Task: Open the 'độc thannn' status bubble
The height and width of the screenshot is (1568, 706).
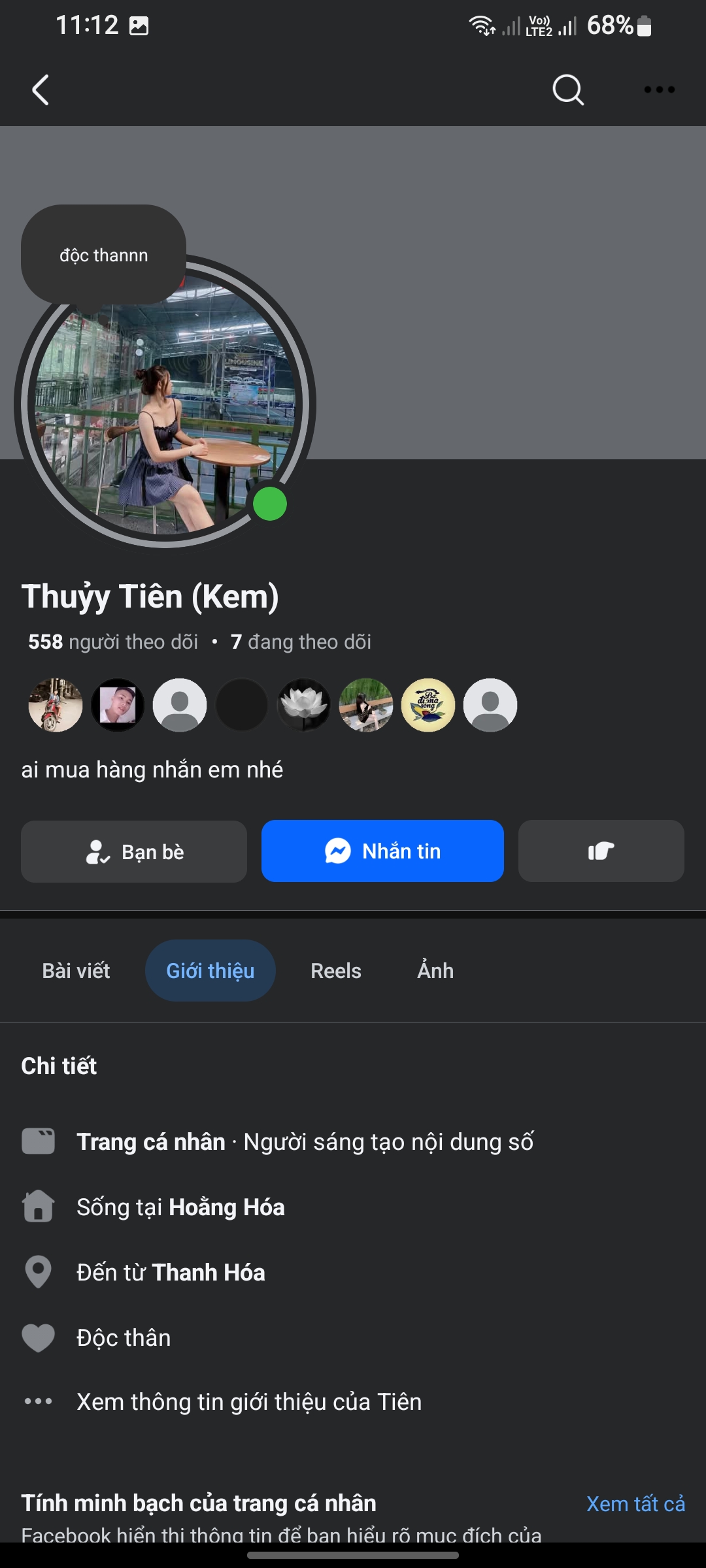Action: point(103,255)
